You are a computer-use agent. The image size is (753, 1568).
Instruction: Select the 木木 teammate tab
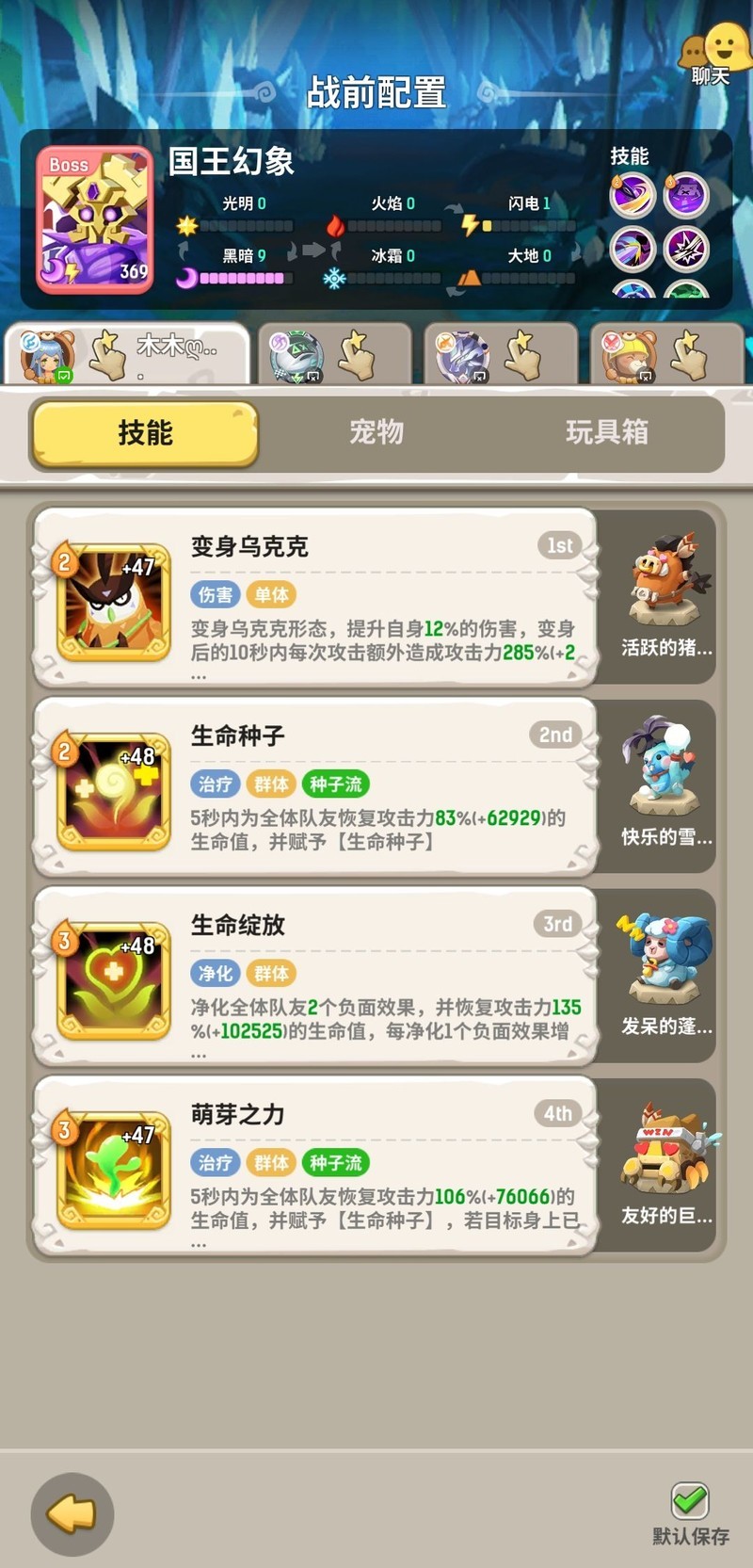pos(127,354)
